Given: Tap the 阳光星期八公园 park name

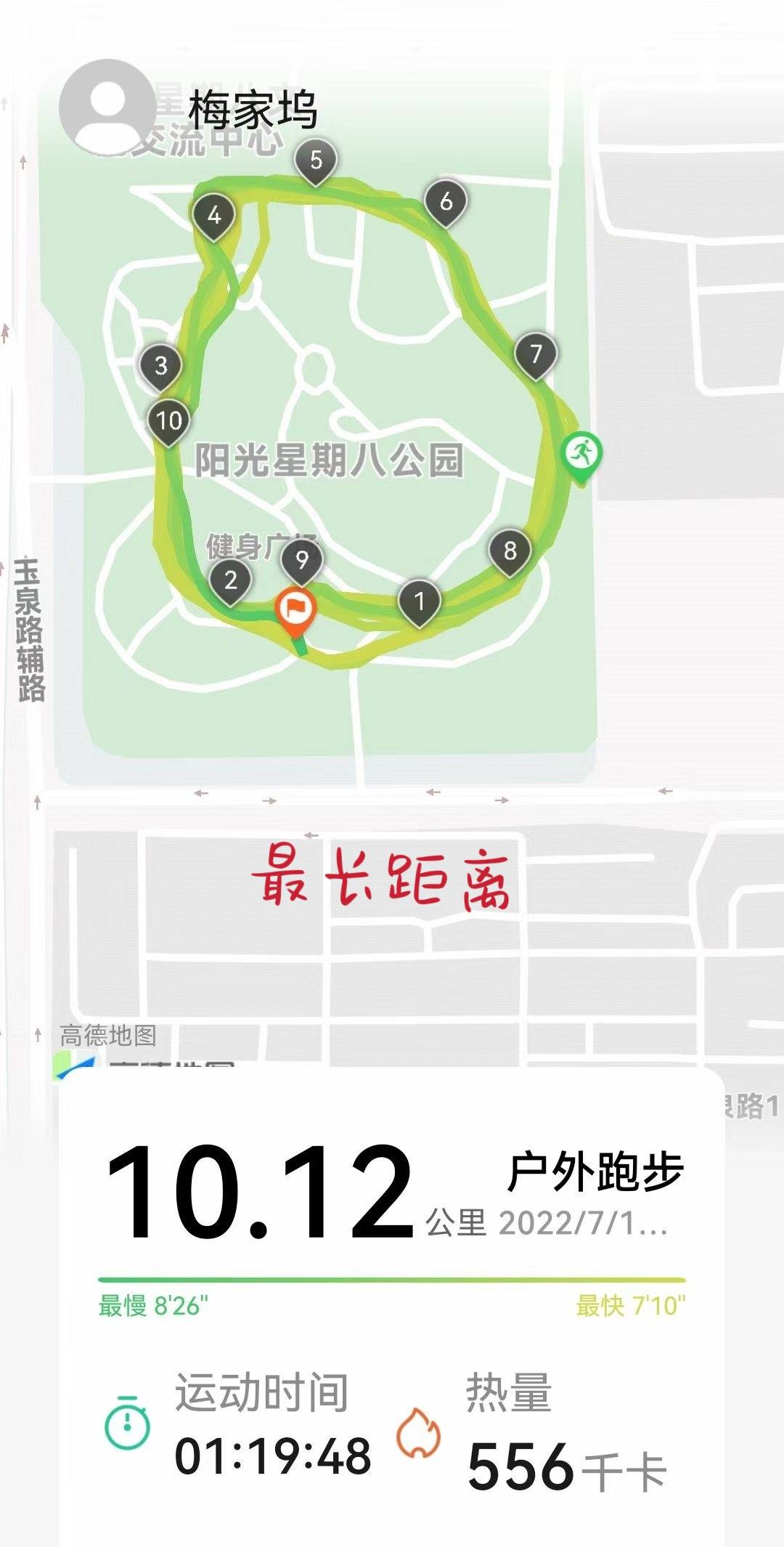Looking at the screenshot, I should (330, 460).
